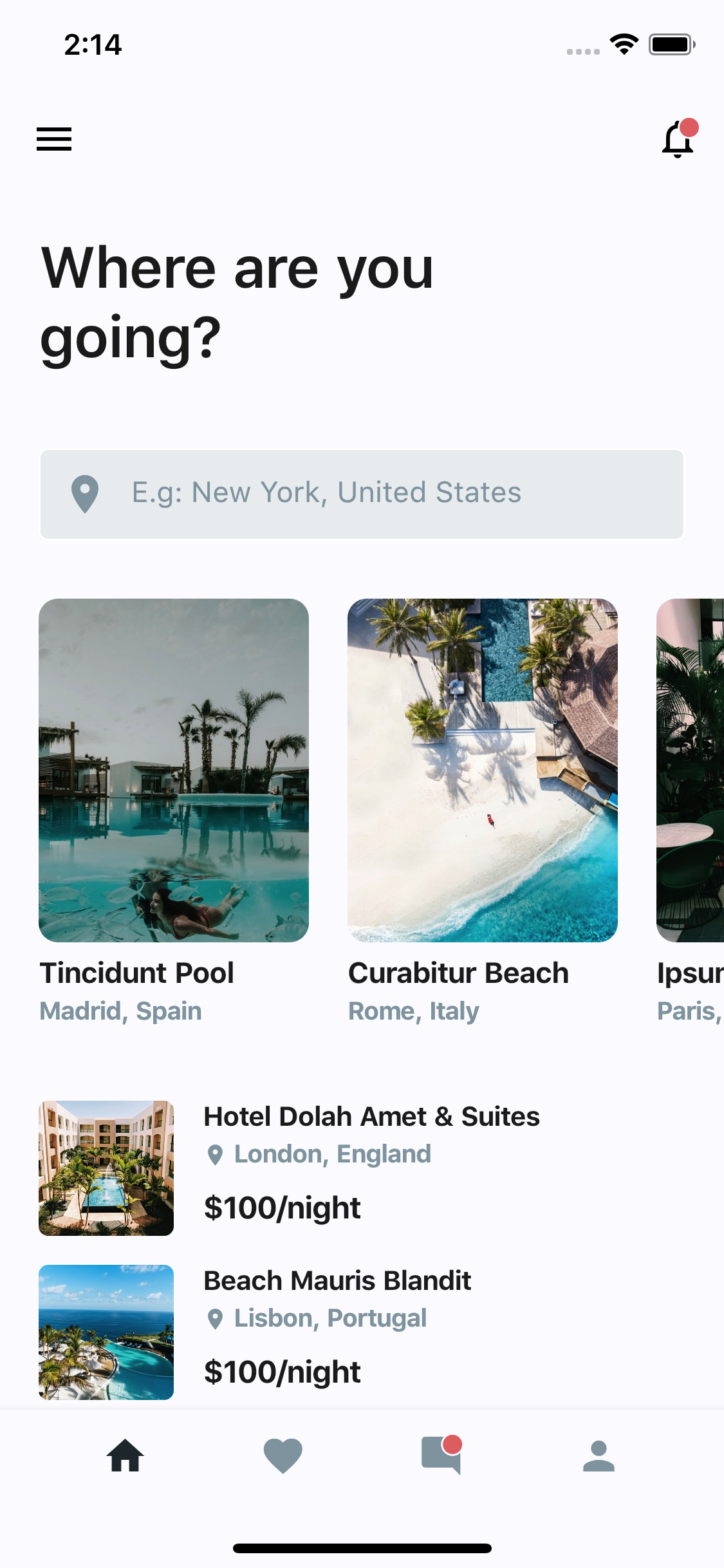Open Hotel Dolah Amet & Suites listing
Screen dimensions: 724x1568
362,1168
